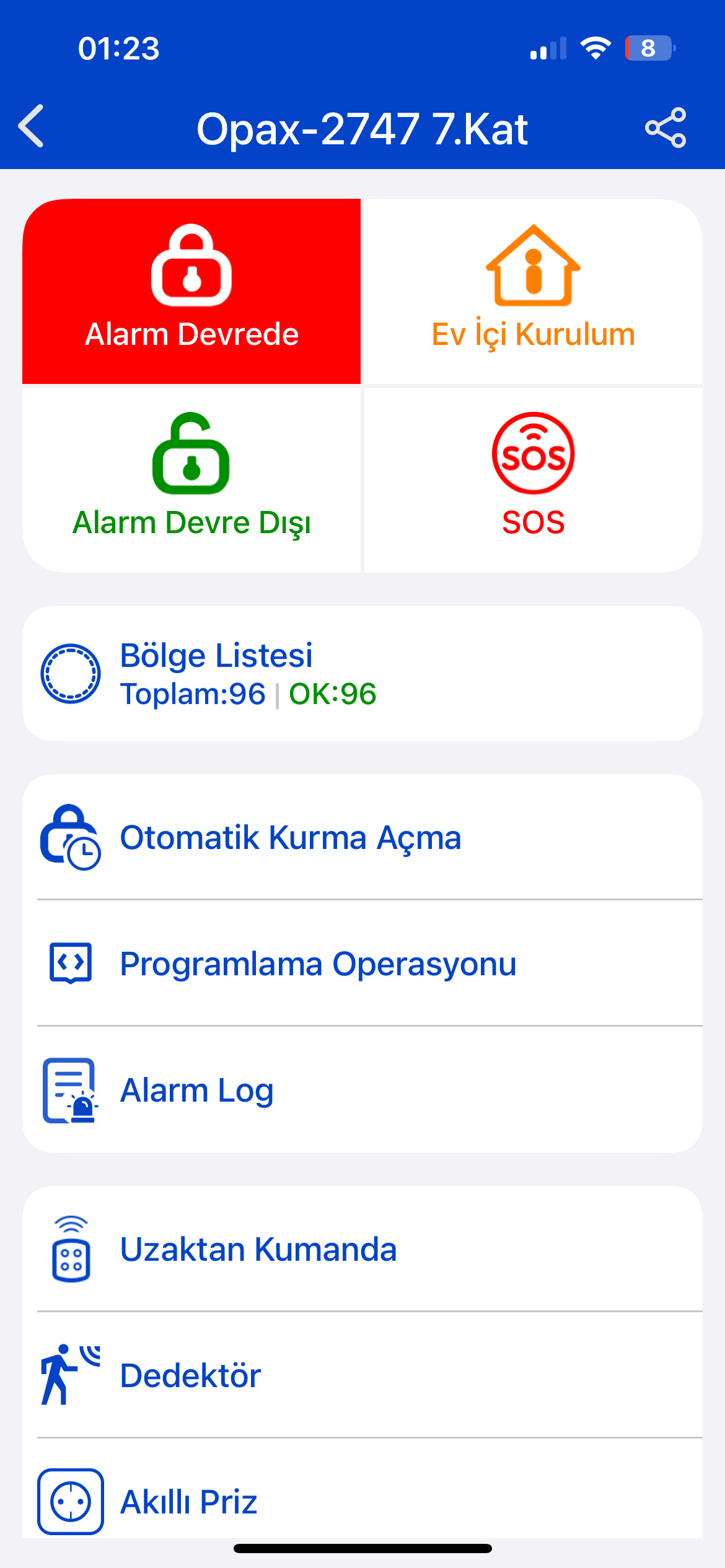Arm the system with Alarm Devrede
725x1568 pixels.
point(192,291)
